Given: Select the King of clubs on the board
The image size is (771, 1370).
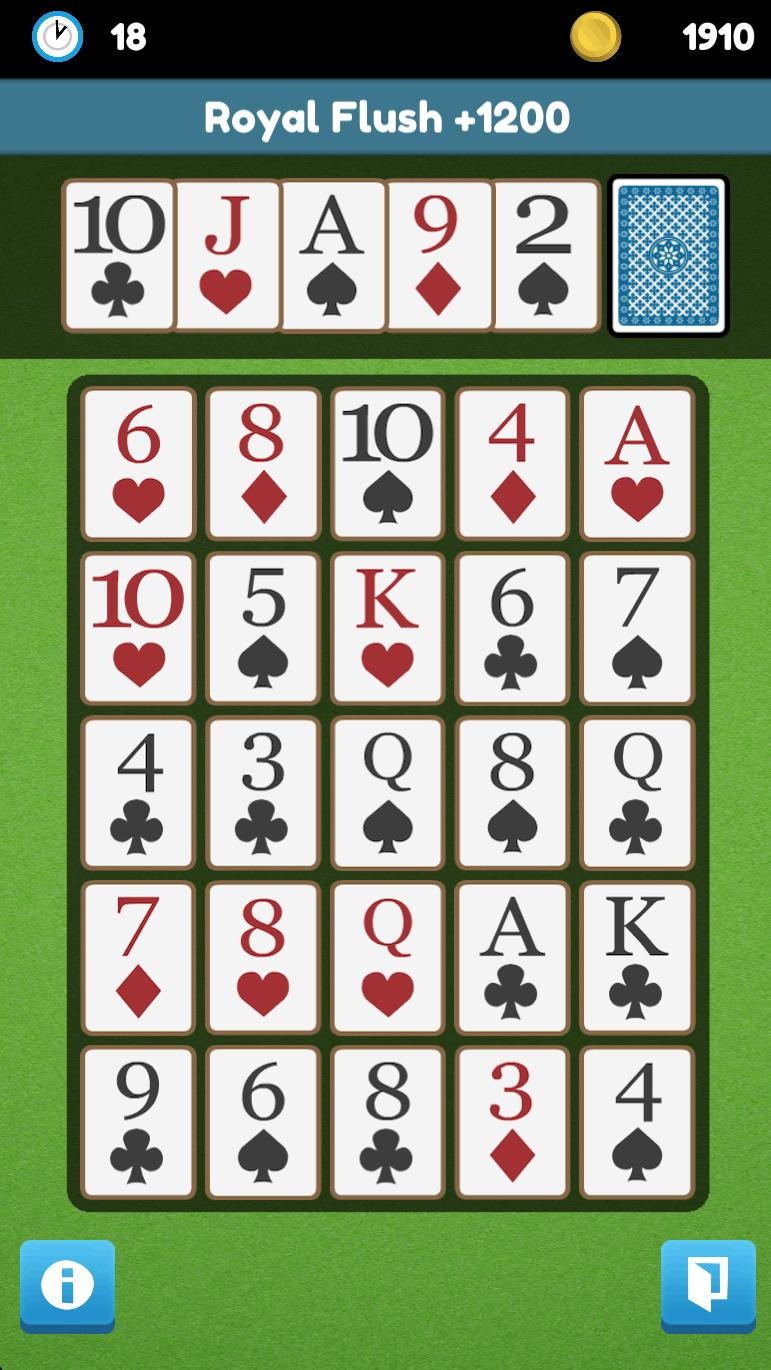Looking at the screenshot, I should [636, 957].
